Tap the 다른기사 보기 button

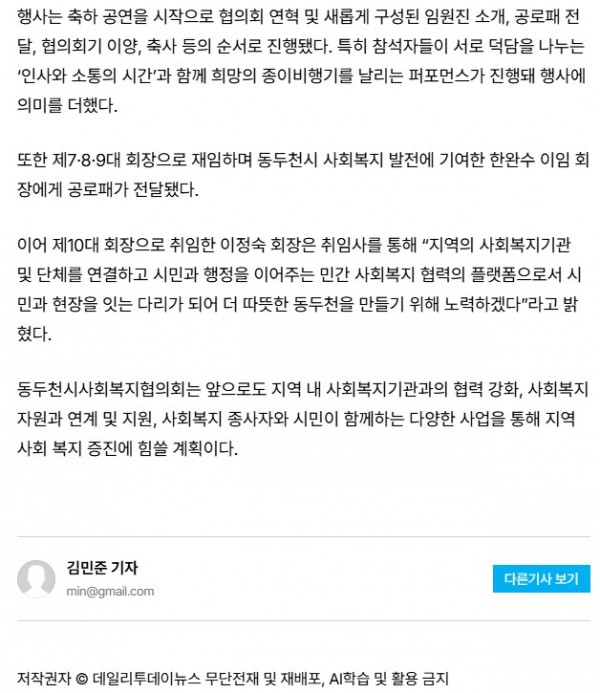[x=541, y=579]
